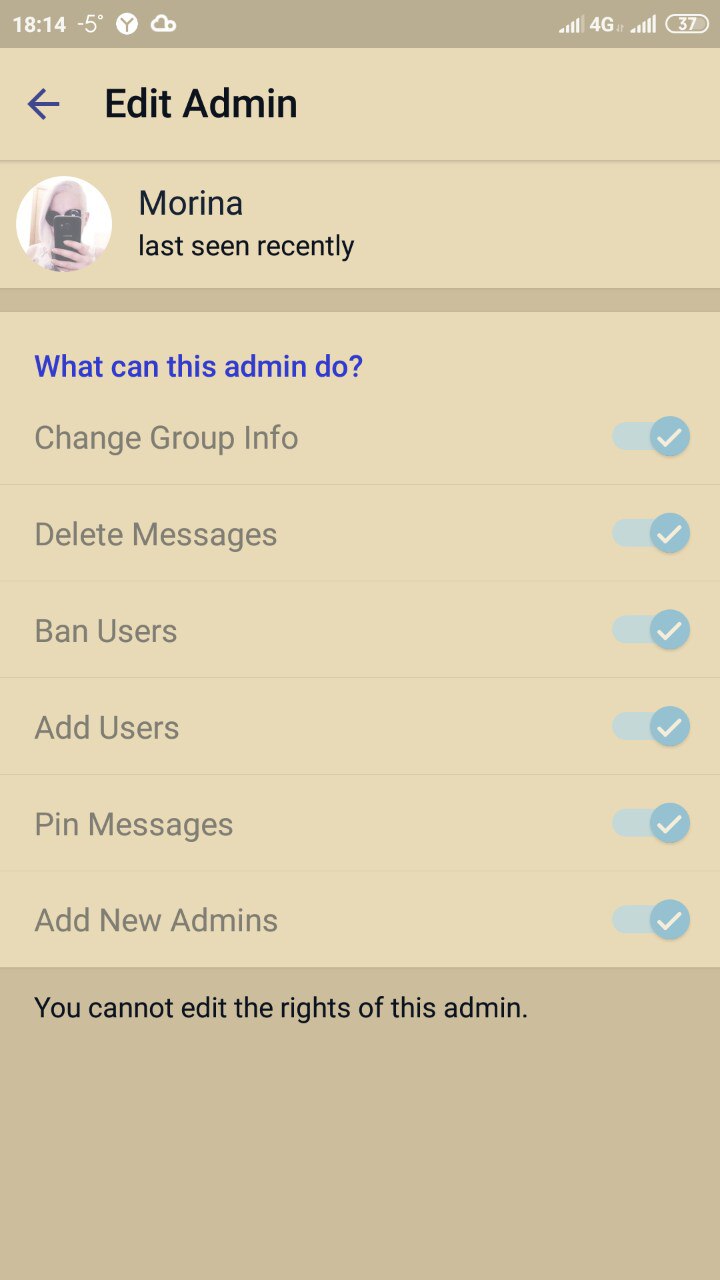Toggle the Add New Admins switch
The width and height of the screenshot is (720, 1280).
point(651,920)
